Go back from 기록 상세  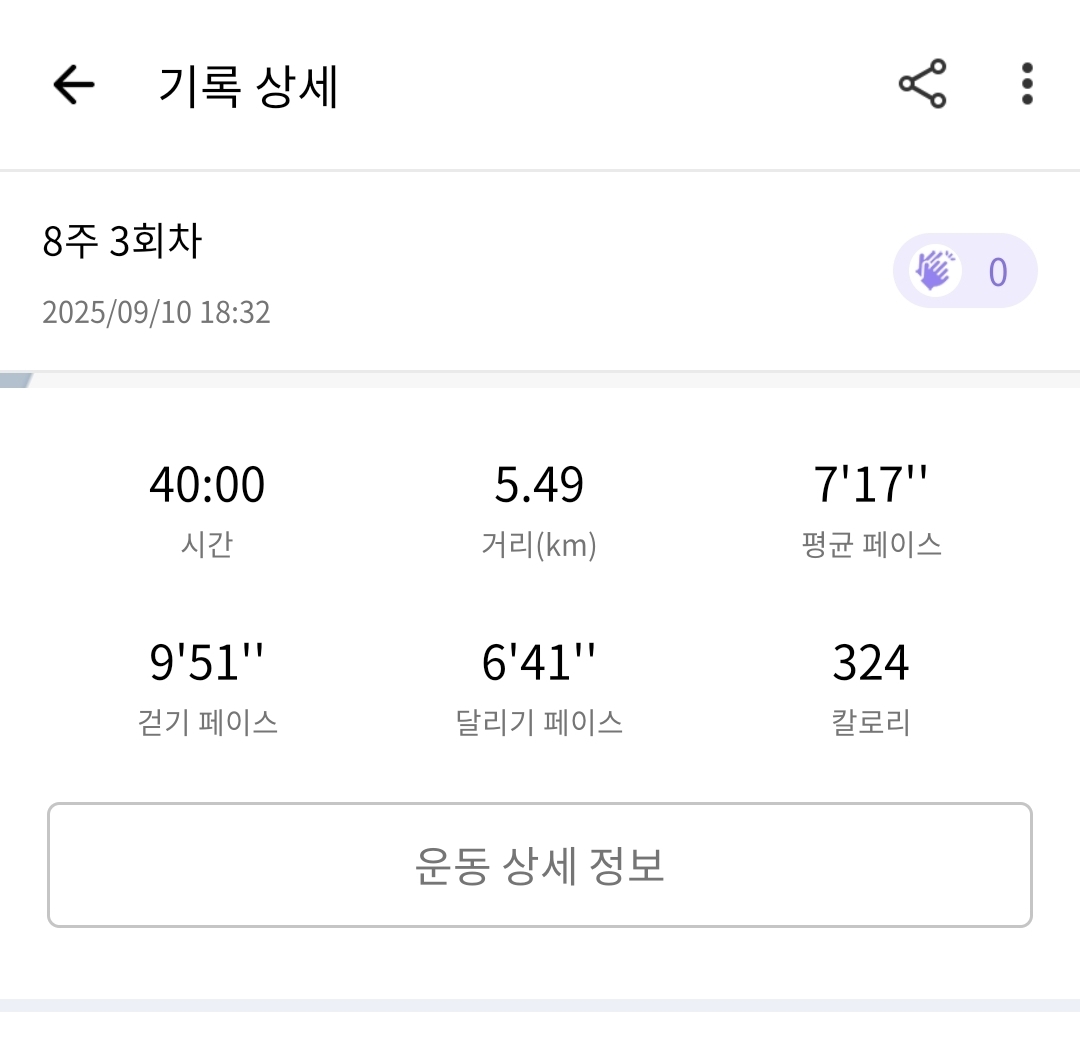tap(73, 86)
